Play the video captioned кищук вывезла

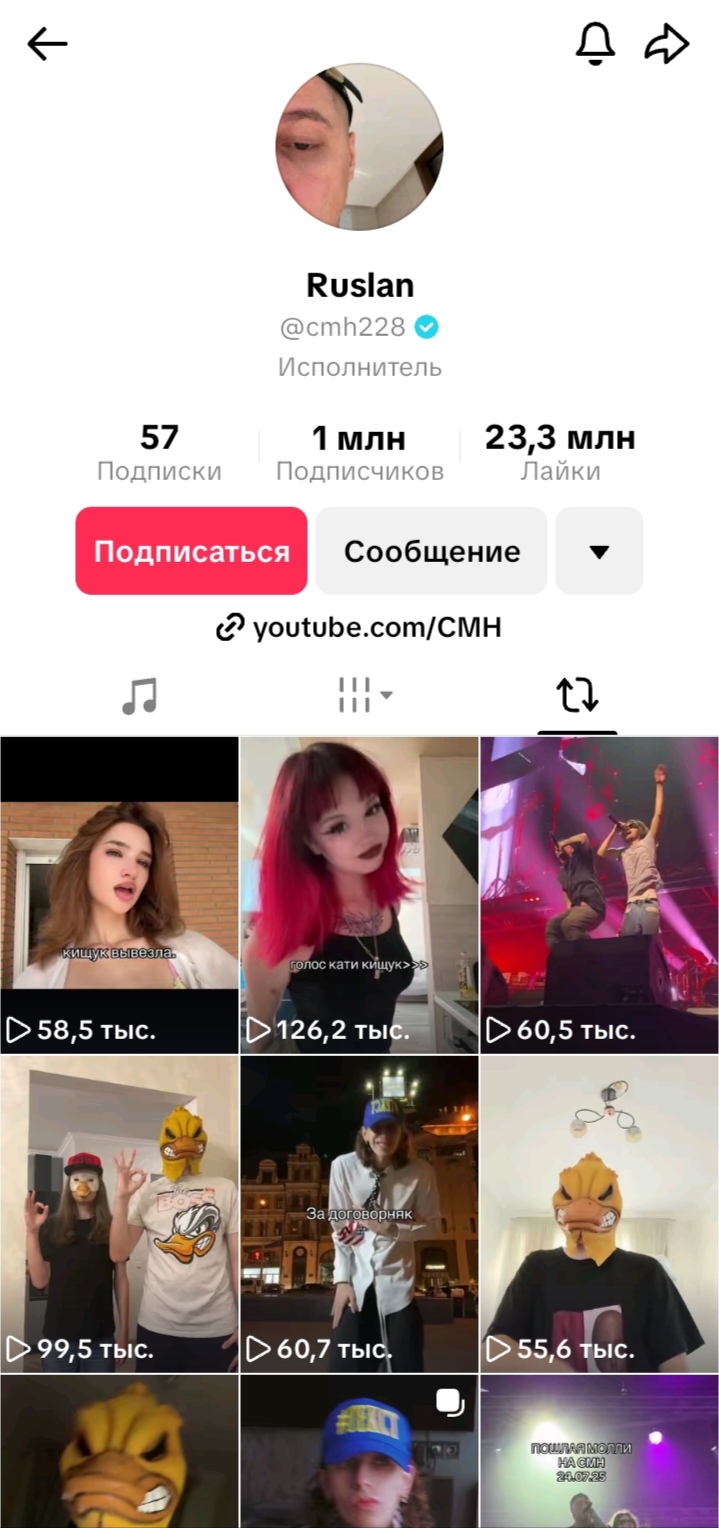(x=119, y=895)
